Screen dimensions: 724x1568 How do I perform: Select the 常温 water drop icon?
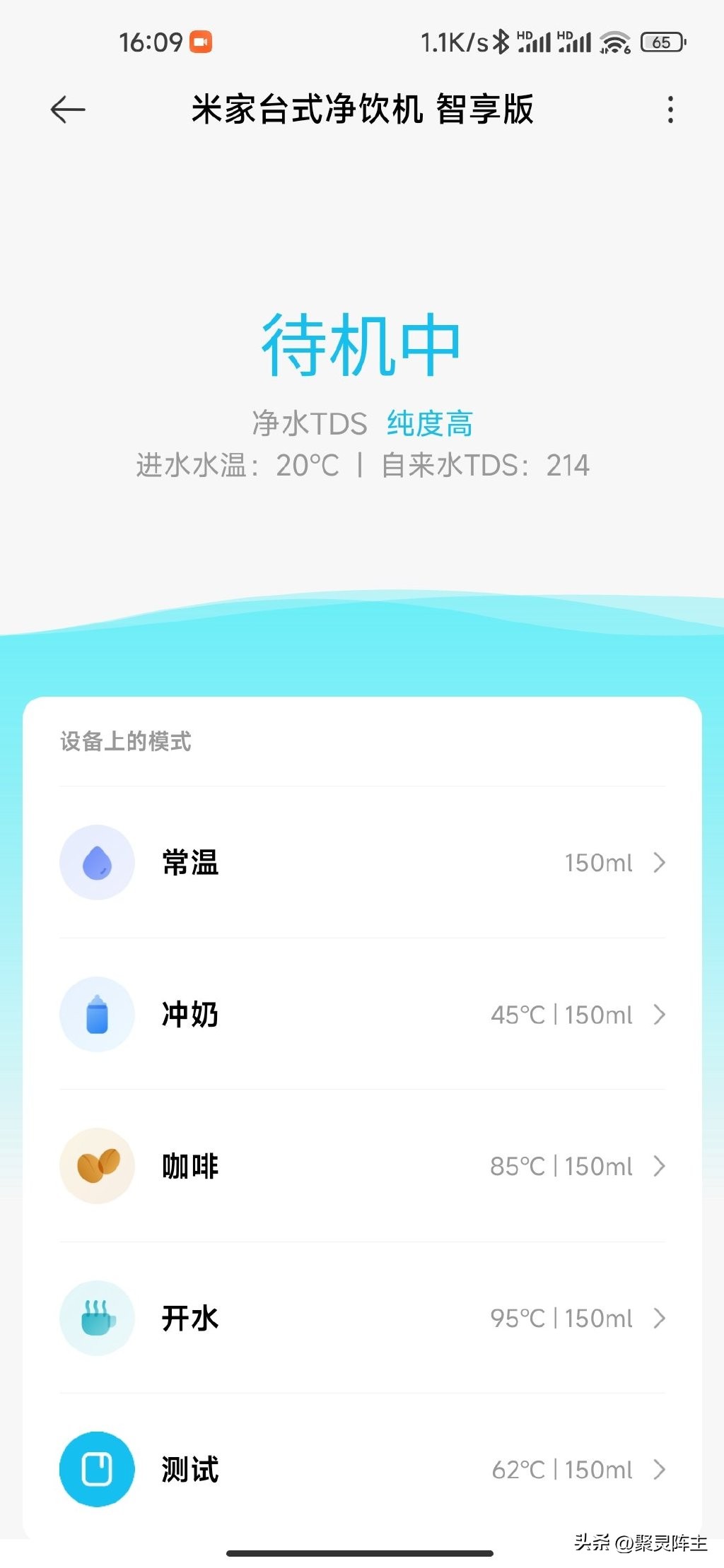pyautogui.click(x=97, y=863)
